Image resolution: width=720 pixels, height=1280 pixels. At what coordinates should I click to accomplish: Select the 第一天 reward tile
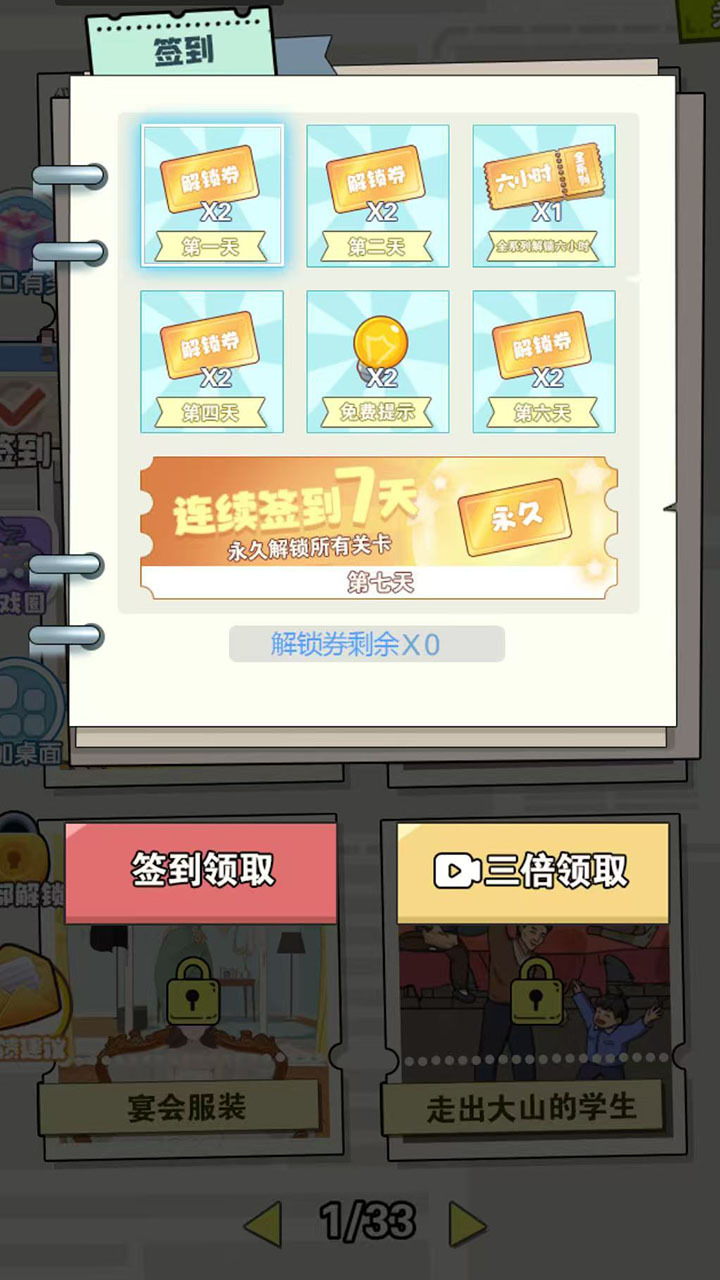tap(212, 196)
